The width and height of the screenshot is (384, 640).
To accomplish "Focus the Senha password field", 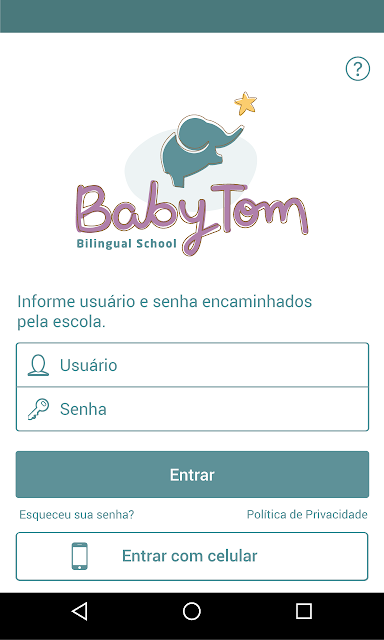I will pyautogui.click(x=192, y=409).
